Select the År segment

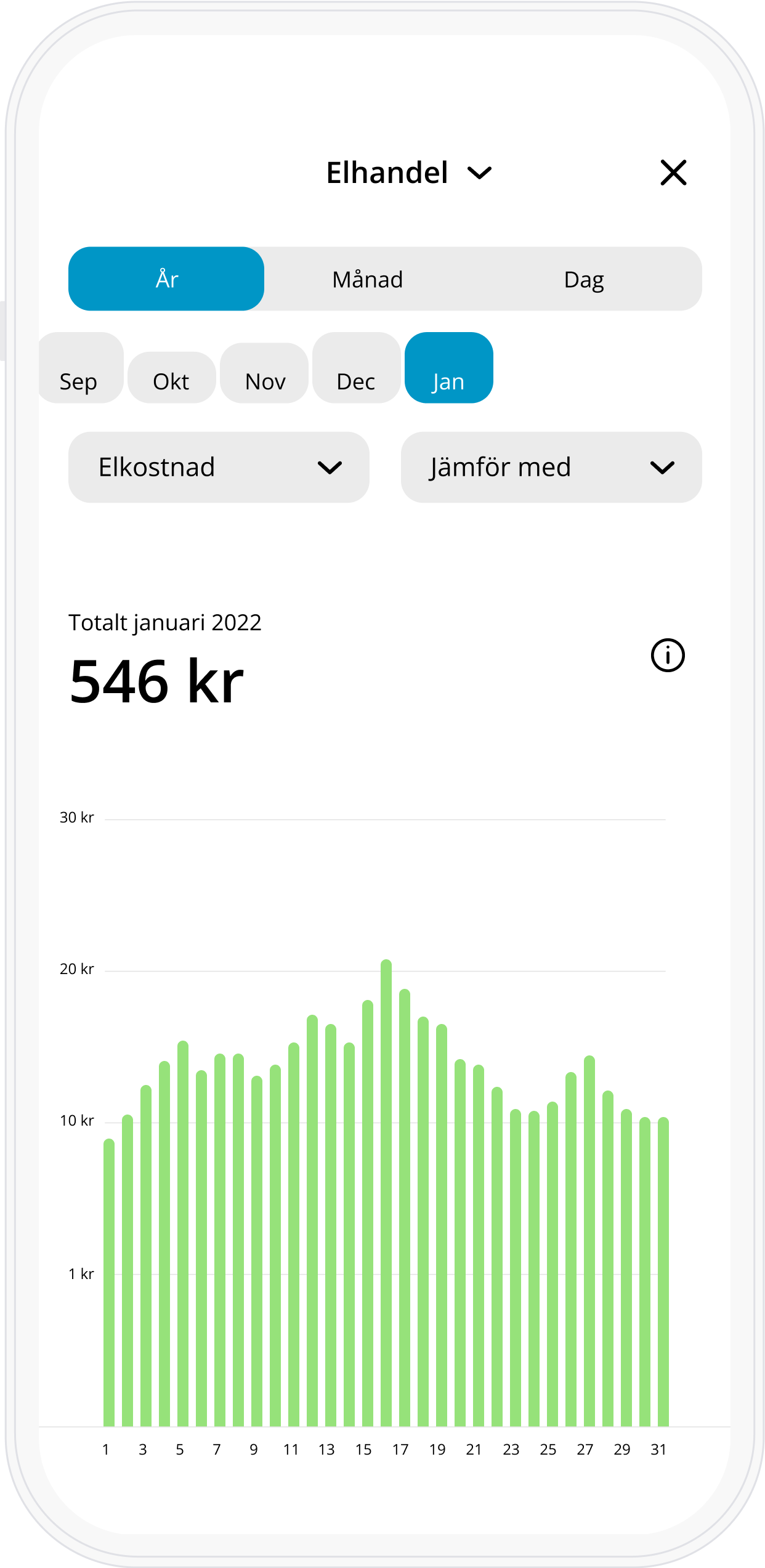click(x=166, y=279)
